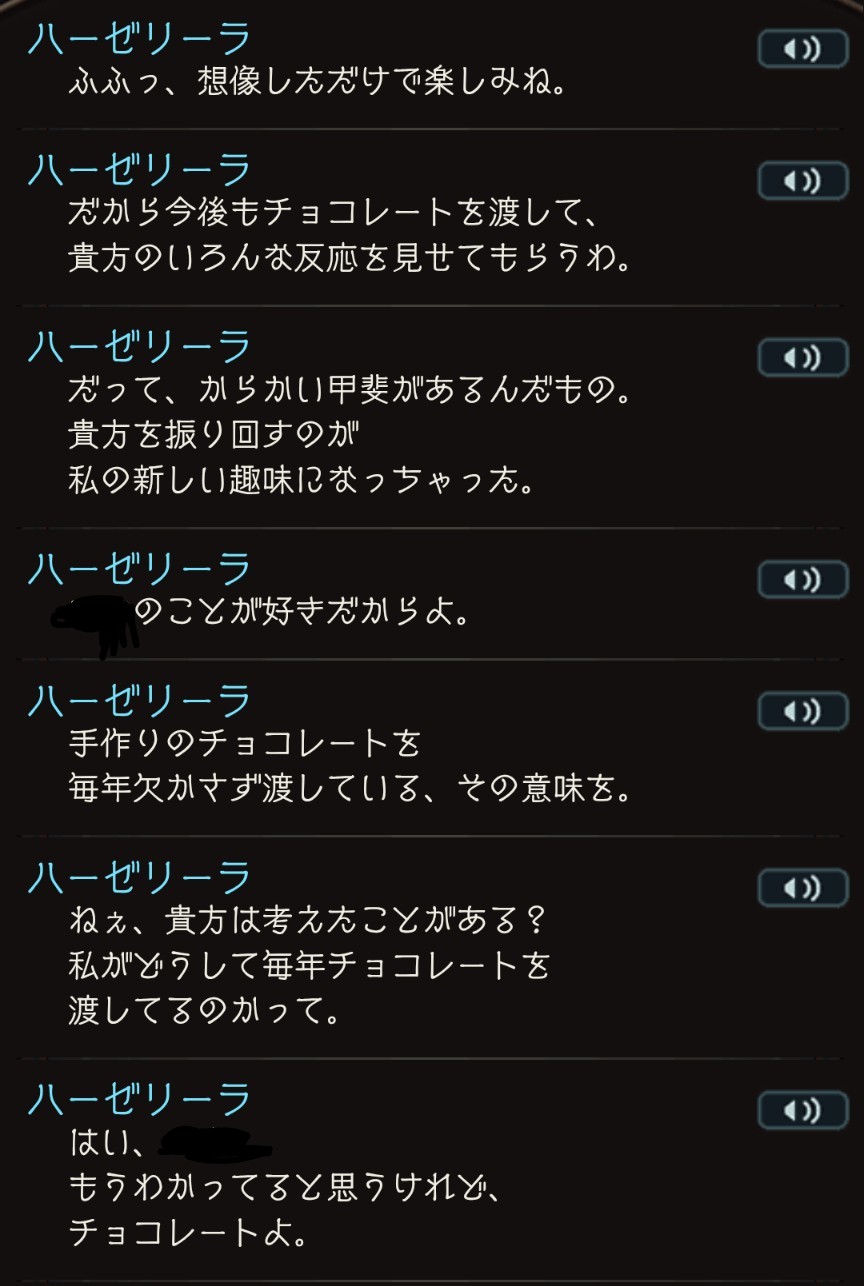Play voice for the line「ふふっ、想像しただけで楽しみね。」
The height and width of the screenshot is (1286, 864).
point(802,48)
